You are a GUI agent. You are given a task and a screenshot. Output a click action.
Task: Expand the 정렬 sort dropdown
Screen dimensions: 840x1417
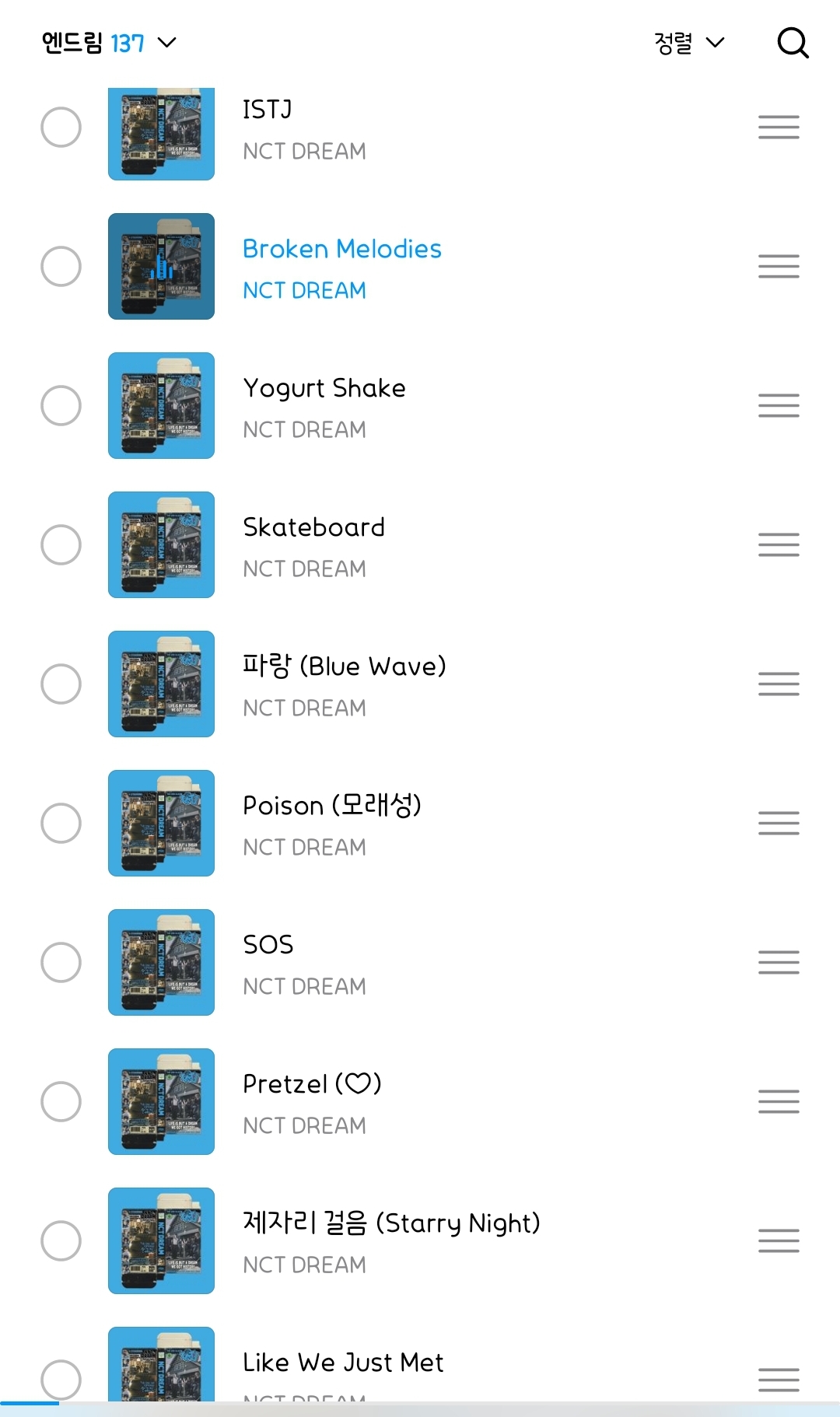tap(689, 43)
